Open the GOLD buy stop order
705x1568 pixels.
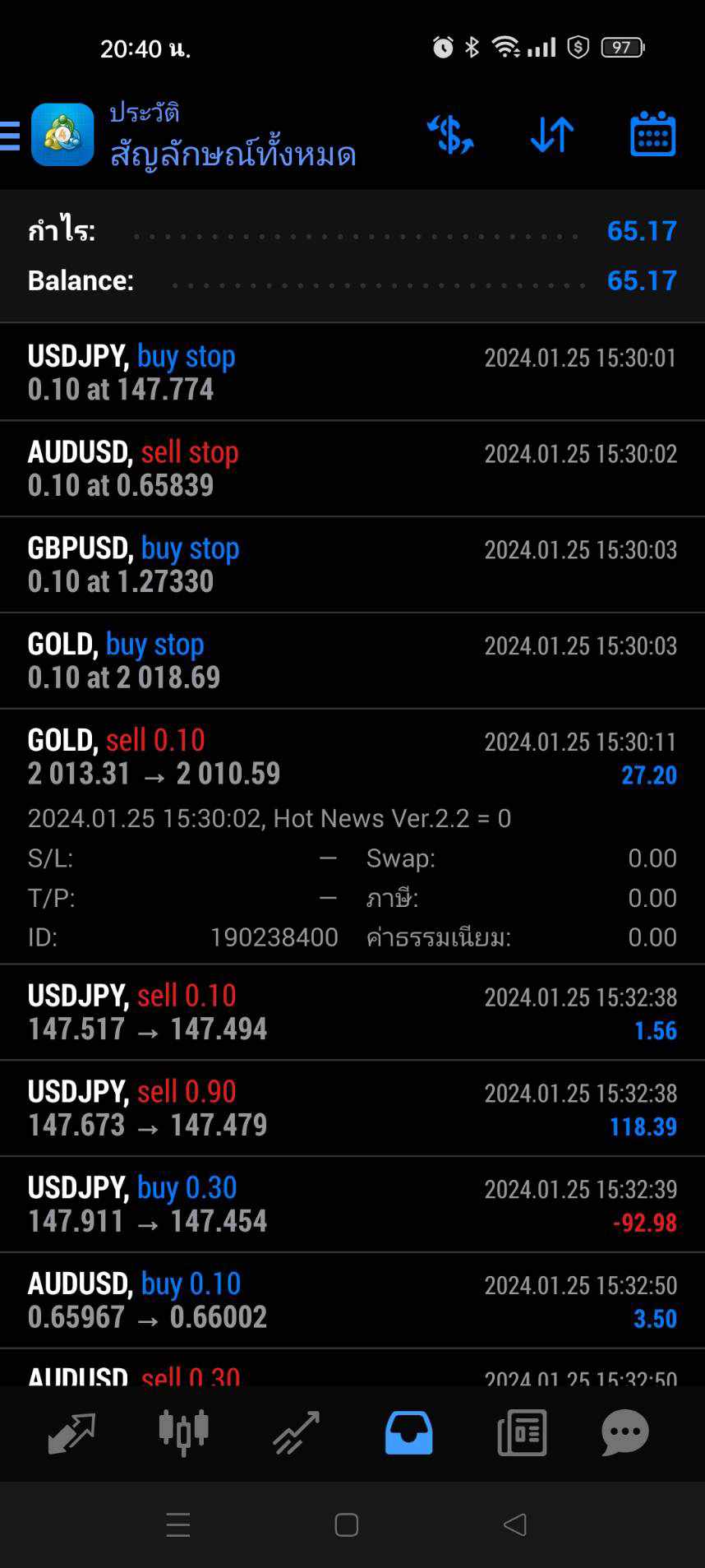pyautogui.click(x=352, y=660)
